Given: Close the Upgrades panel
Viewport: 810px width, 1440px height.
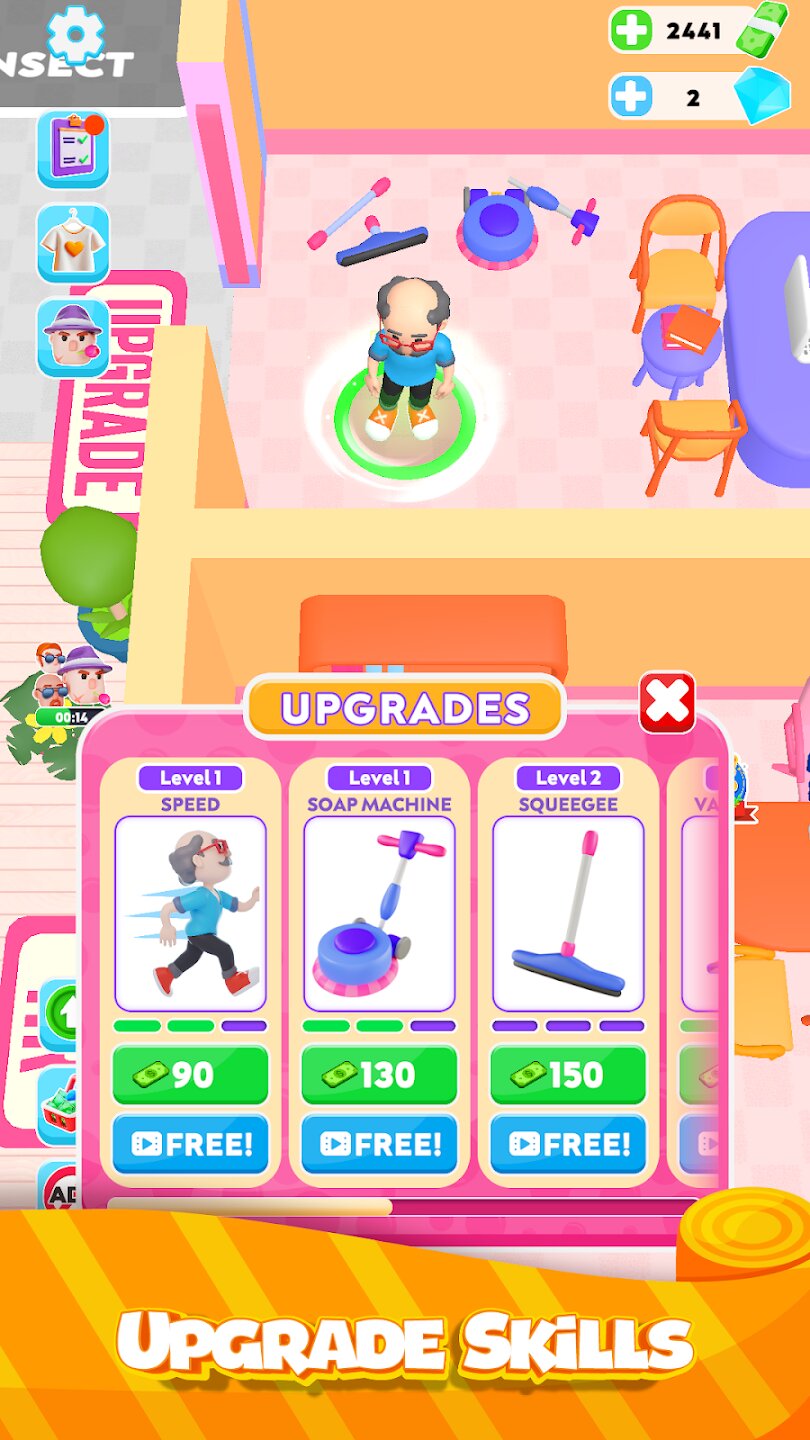Looking at the screenshot, I should tap(667, 703).
